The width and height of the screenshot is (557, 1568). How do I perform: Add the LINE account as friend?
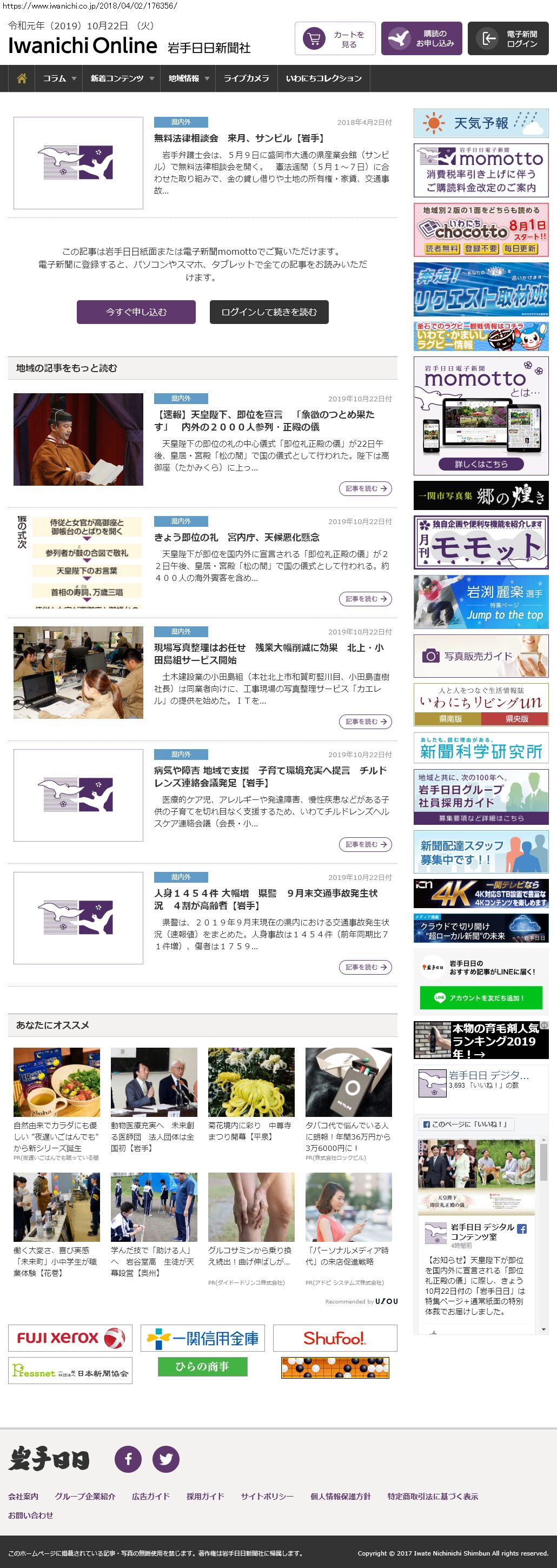pos(480,998)
